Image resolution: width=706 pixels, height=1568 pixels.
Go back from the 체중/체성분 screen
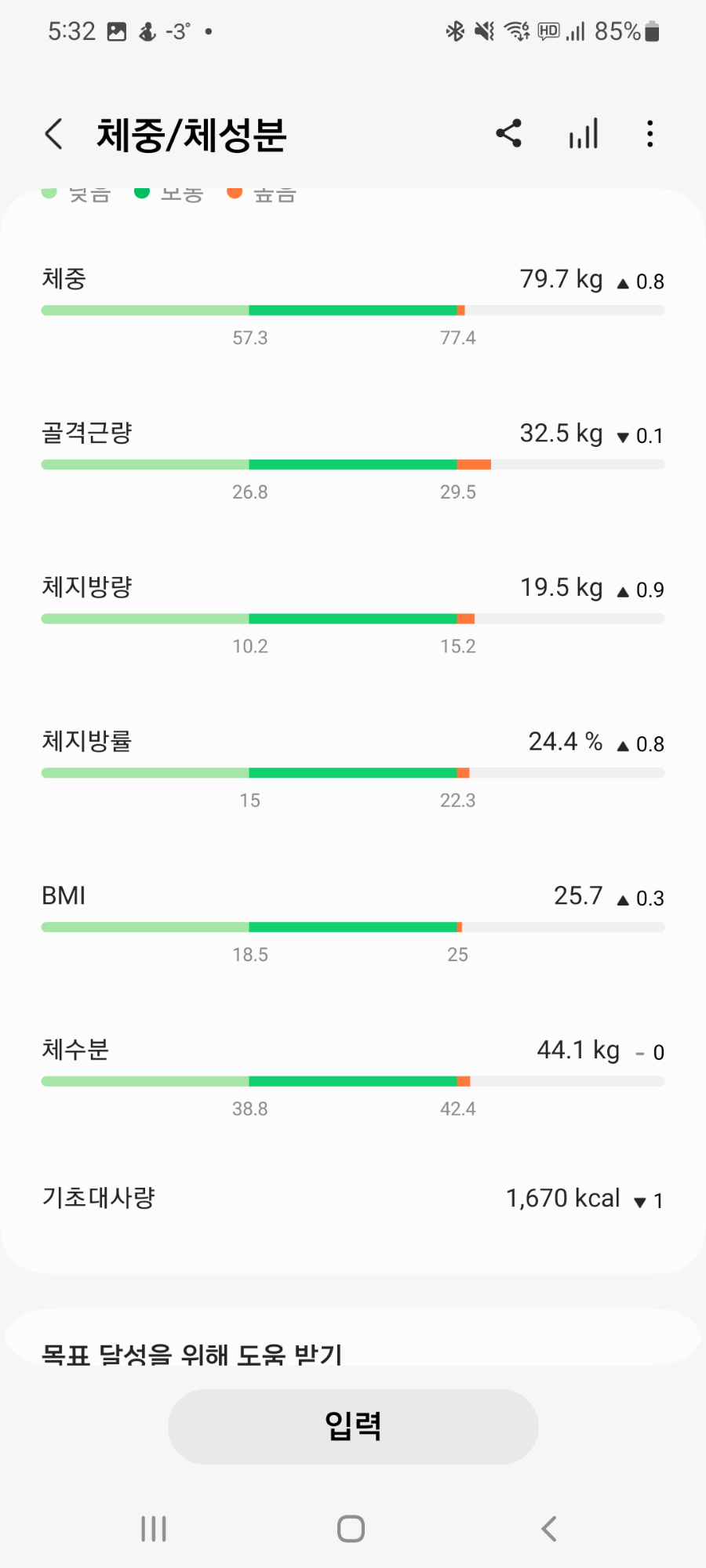coord(53,134)
